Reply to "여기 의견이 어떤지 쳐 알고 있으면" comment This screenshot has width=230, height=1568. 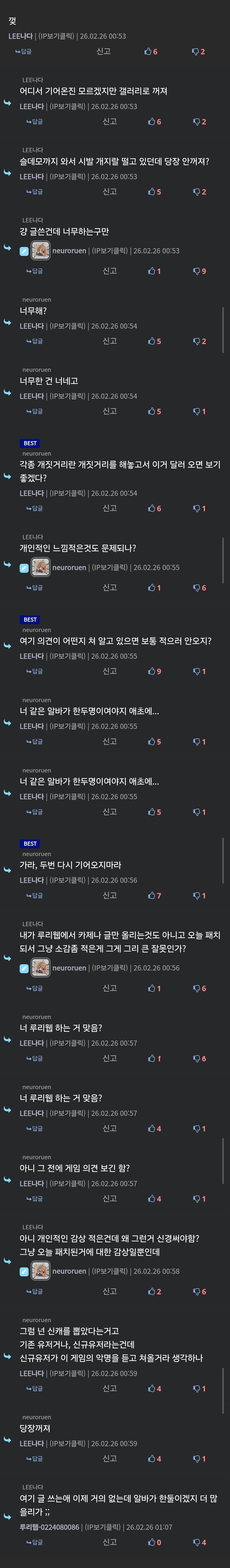pos(35,671)
